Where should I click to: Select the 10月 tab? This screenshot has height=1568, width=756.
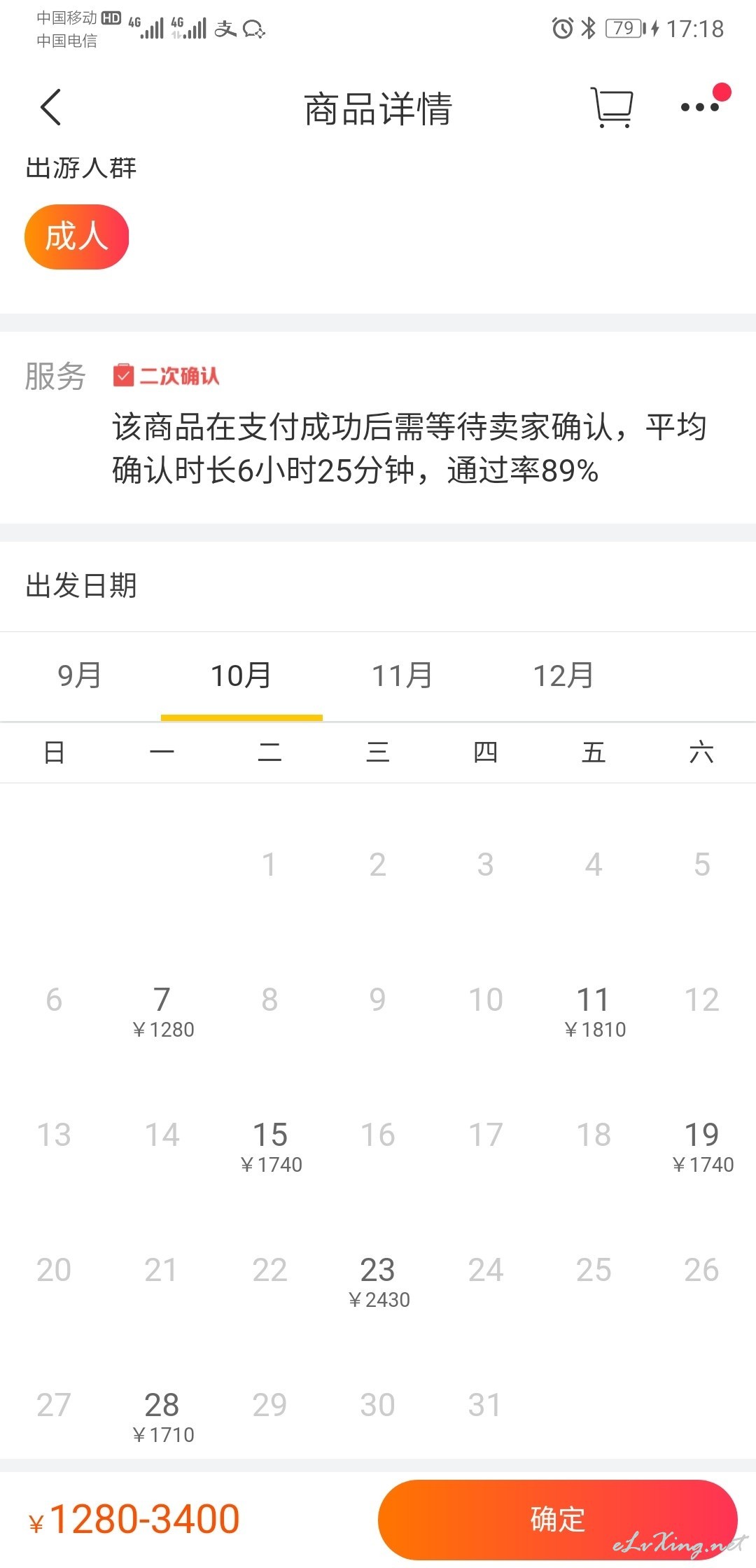coord(241,676)
